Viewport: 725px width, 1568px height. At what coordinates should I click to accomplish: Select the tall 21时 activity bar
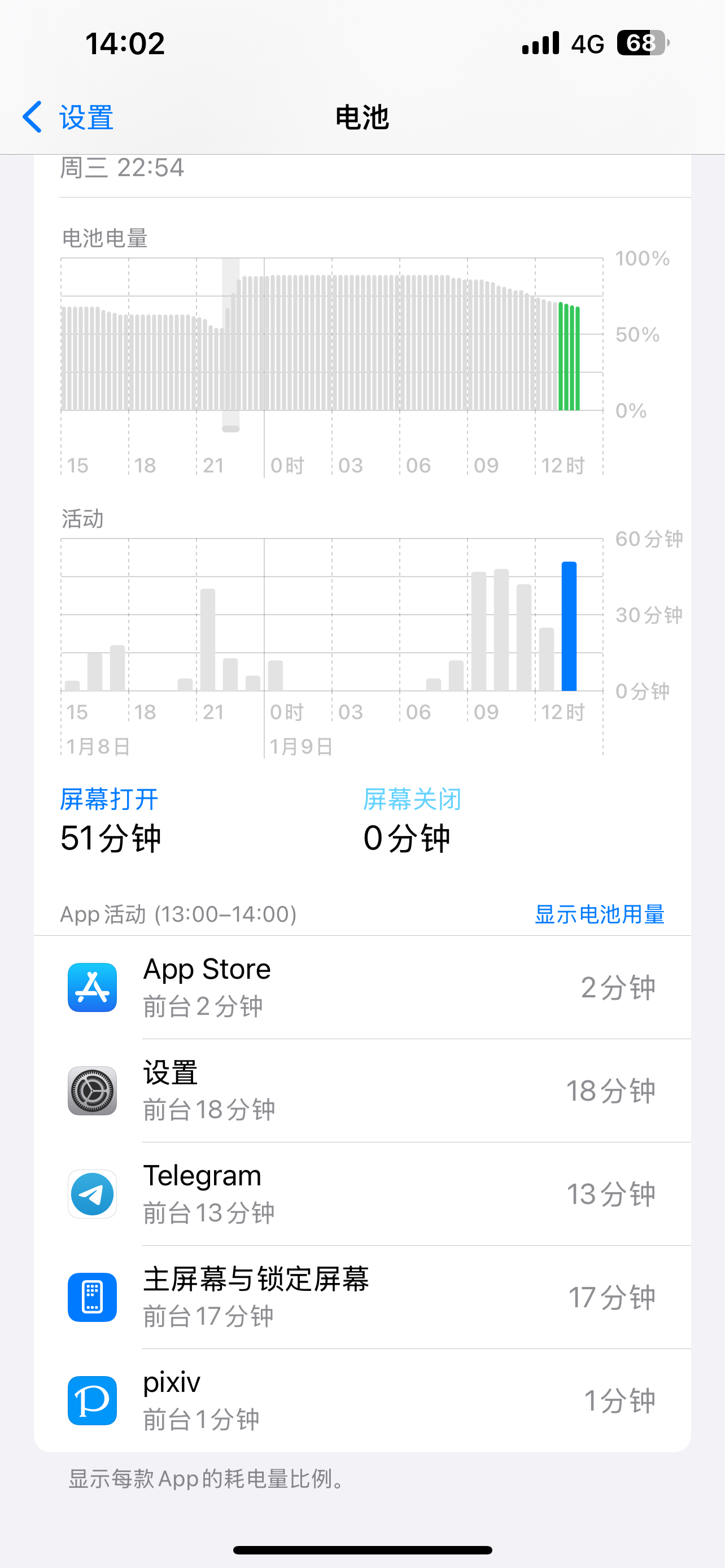[208, 639]
